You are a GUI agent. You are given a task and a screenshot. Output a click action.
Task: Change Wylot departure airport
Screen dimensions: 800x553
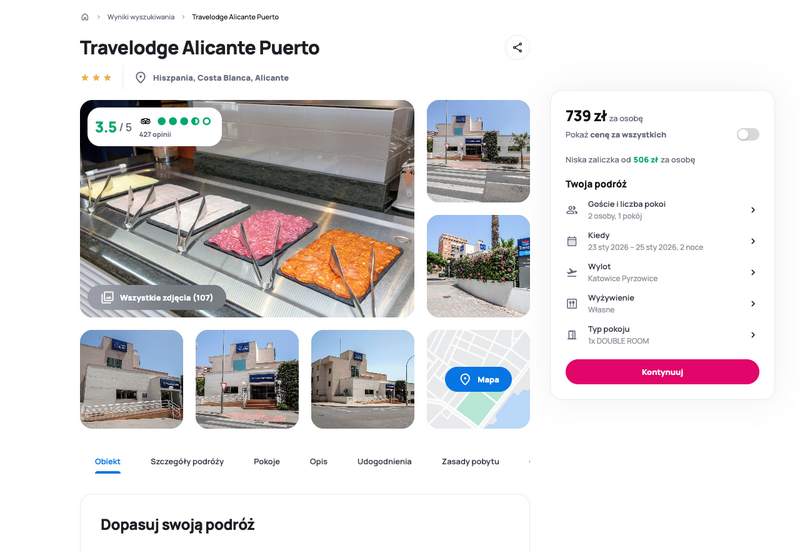662,272
